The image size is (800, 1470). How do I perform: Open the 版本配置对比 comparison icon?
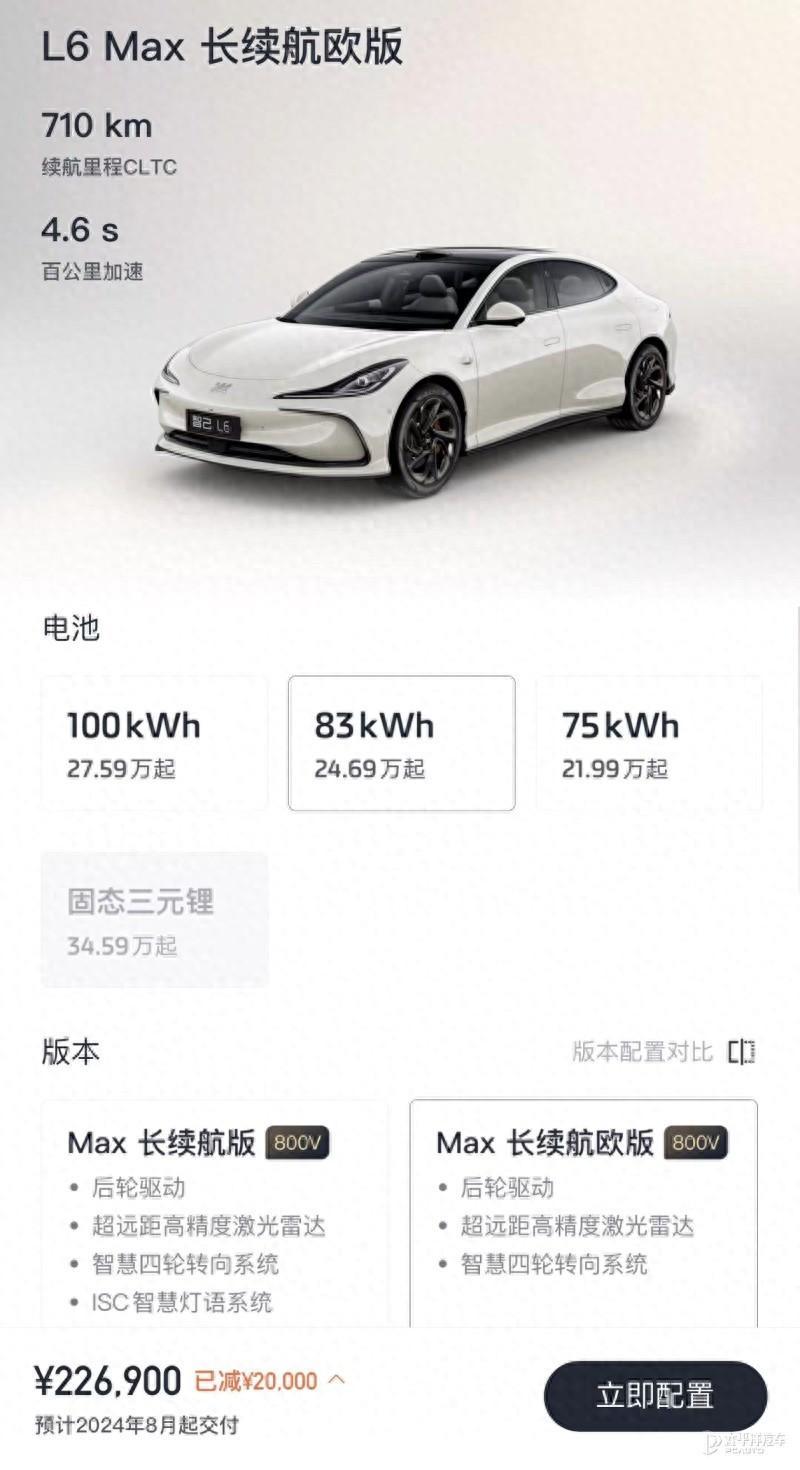point(738,1052)
